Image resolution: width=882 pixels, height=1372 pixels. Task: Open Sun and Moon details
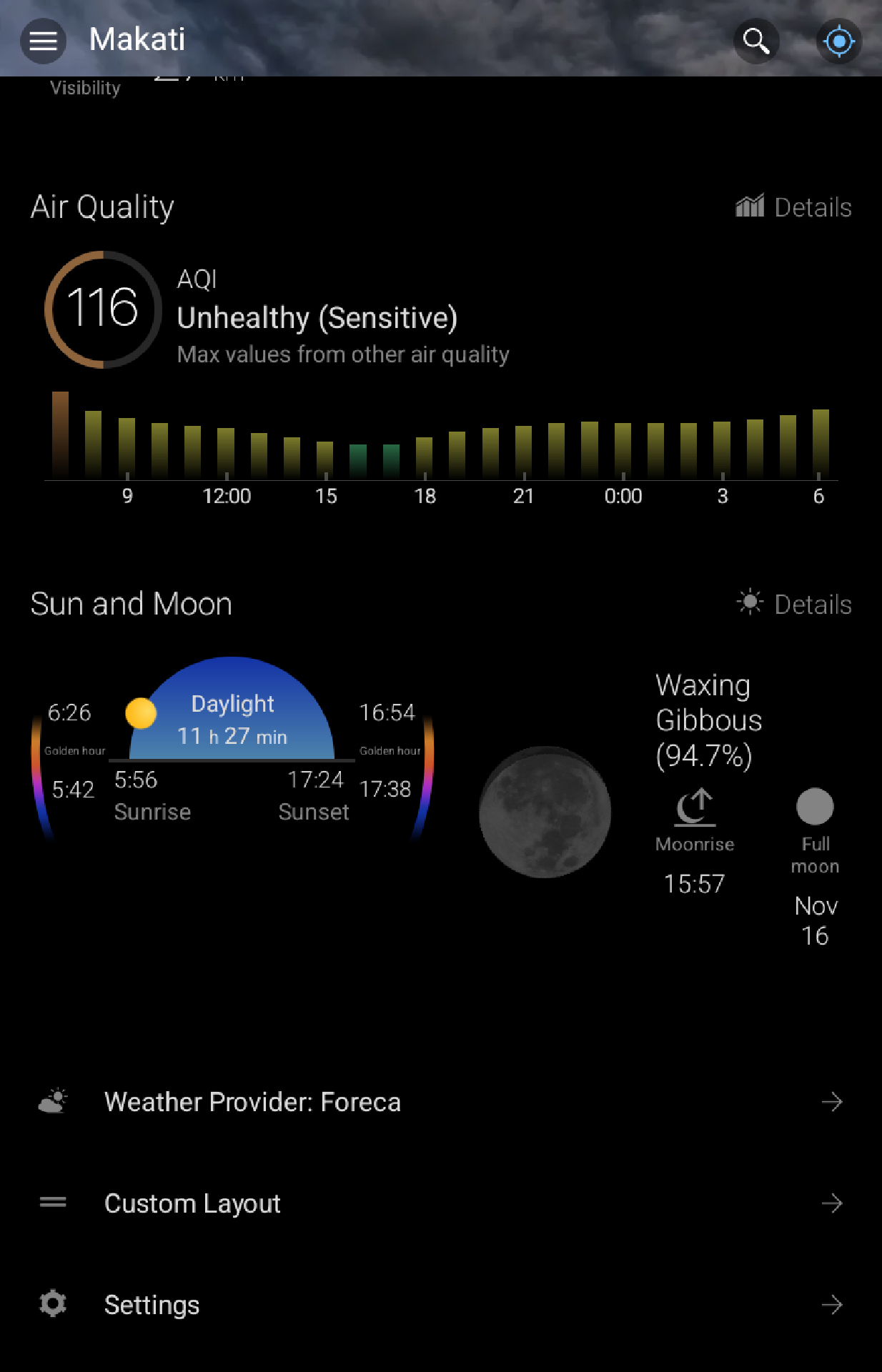pyautogui.click(x=793, y=604)
